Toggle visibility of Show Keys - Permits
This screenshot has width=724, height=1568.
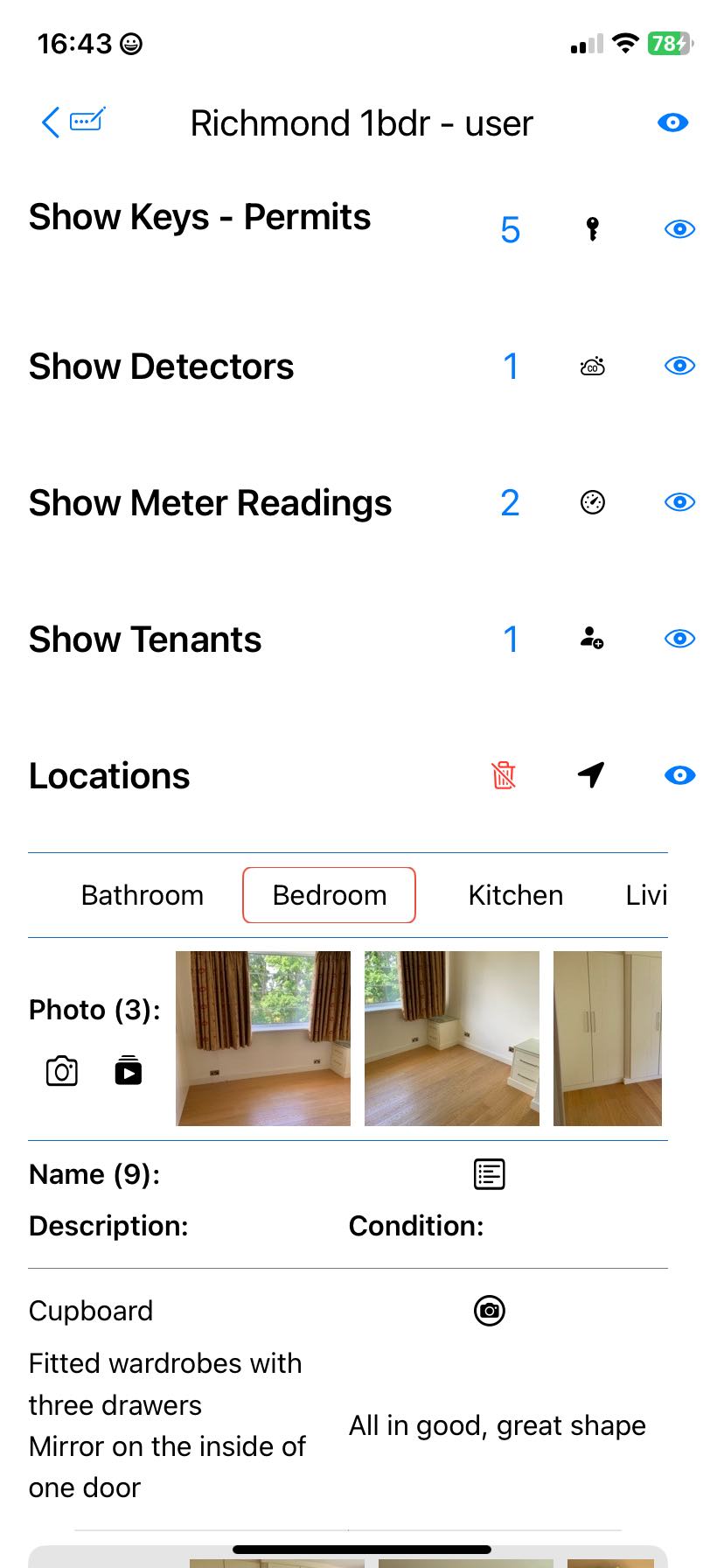tap(679, 229)
